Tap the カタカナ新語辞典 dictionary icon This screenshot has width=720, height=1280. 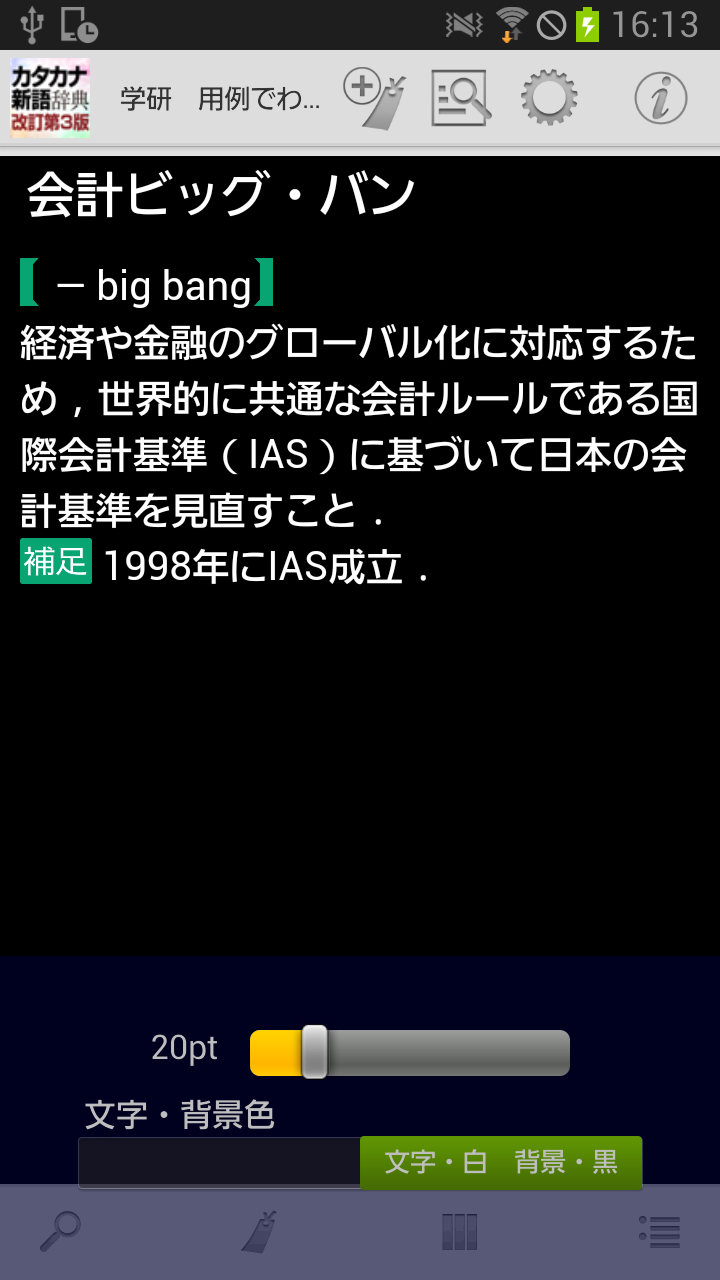50,98
